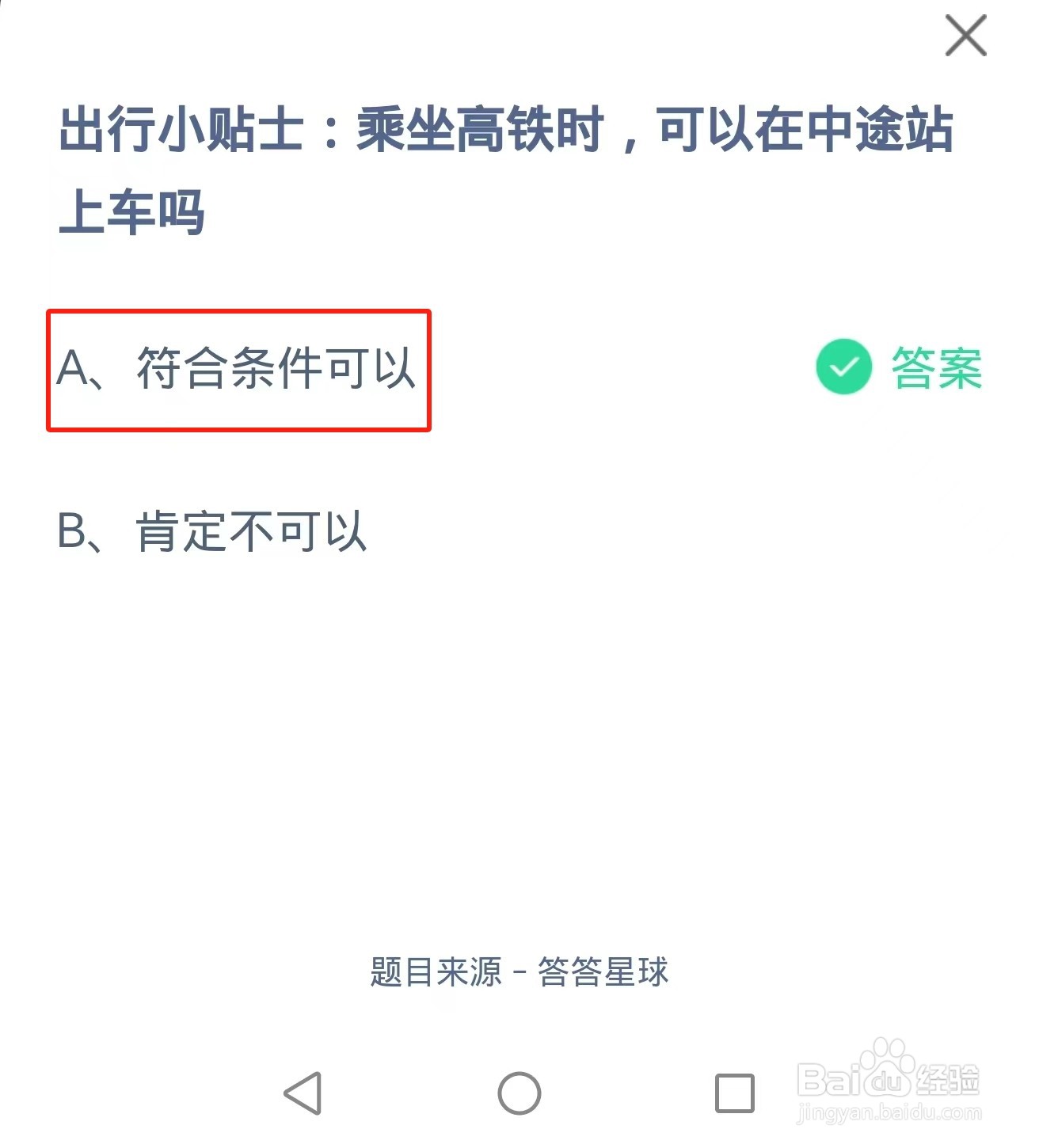
Task: Tap the 答案 text label
Action: click(938, 367)
